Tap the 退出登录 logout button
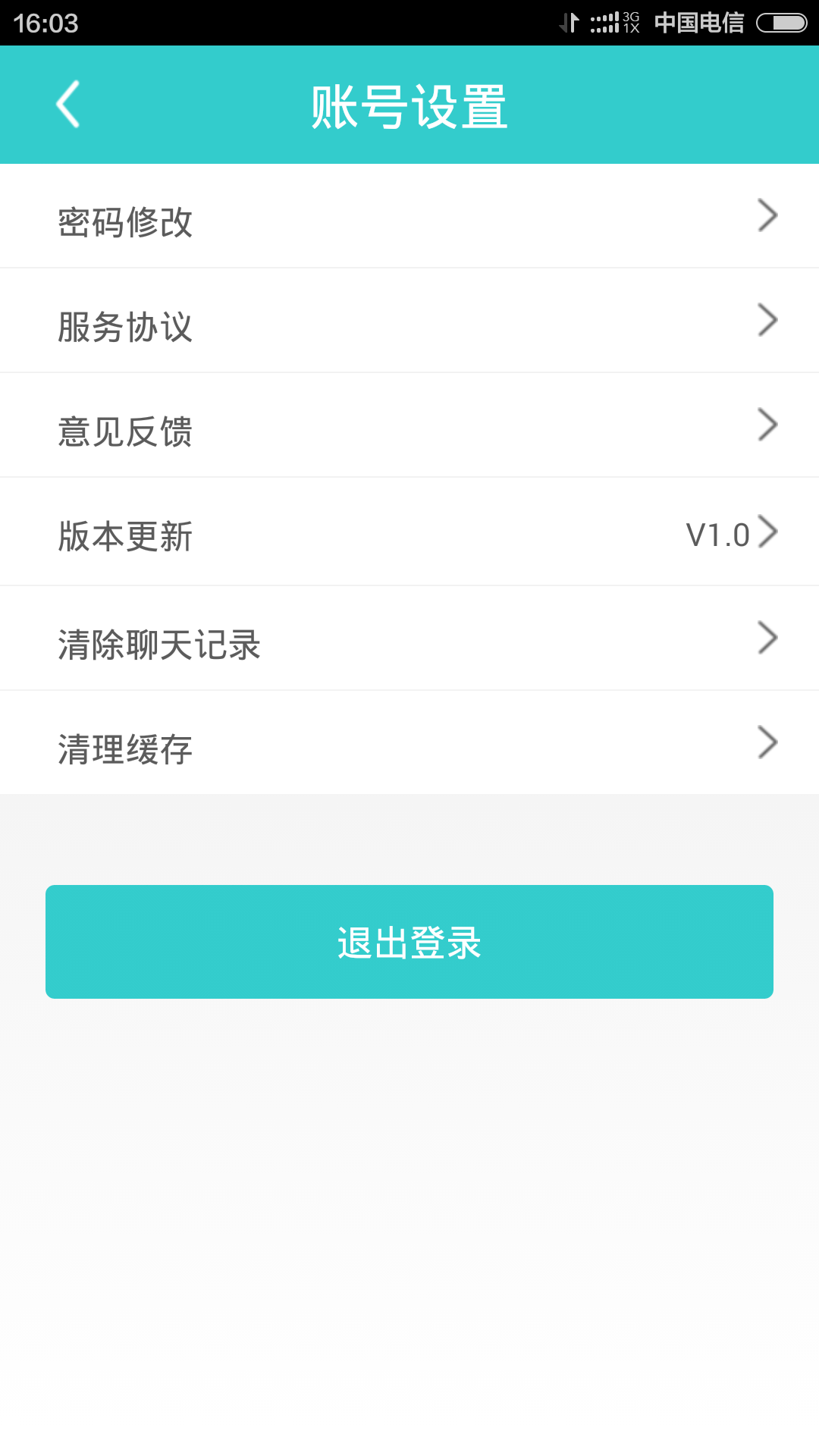Viewport: 819px width, 1456px height. click(x=409, y=942)
